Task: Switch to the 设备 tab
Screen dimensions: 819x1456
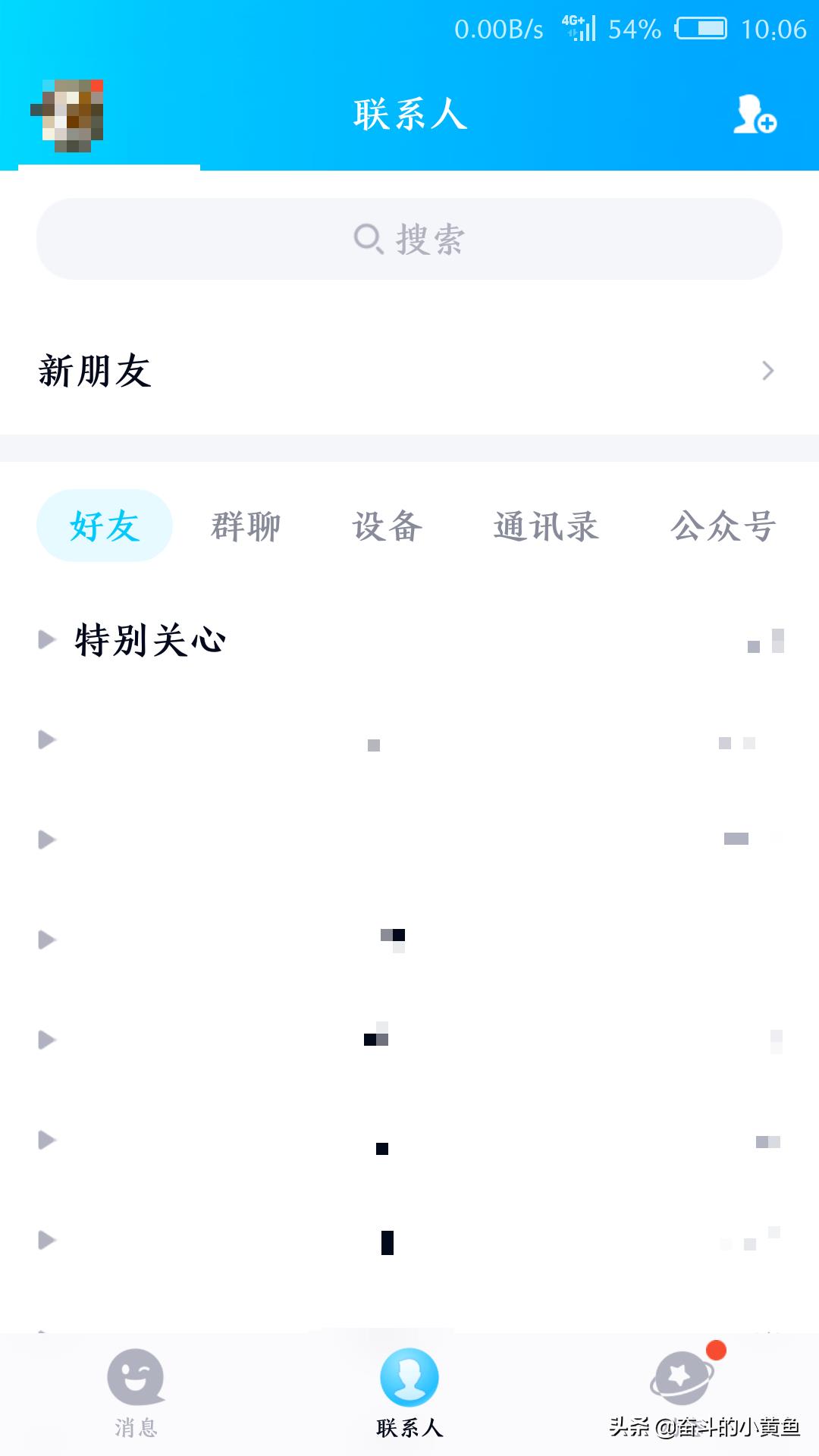Action: click(387, 526)
